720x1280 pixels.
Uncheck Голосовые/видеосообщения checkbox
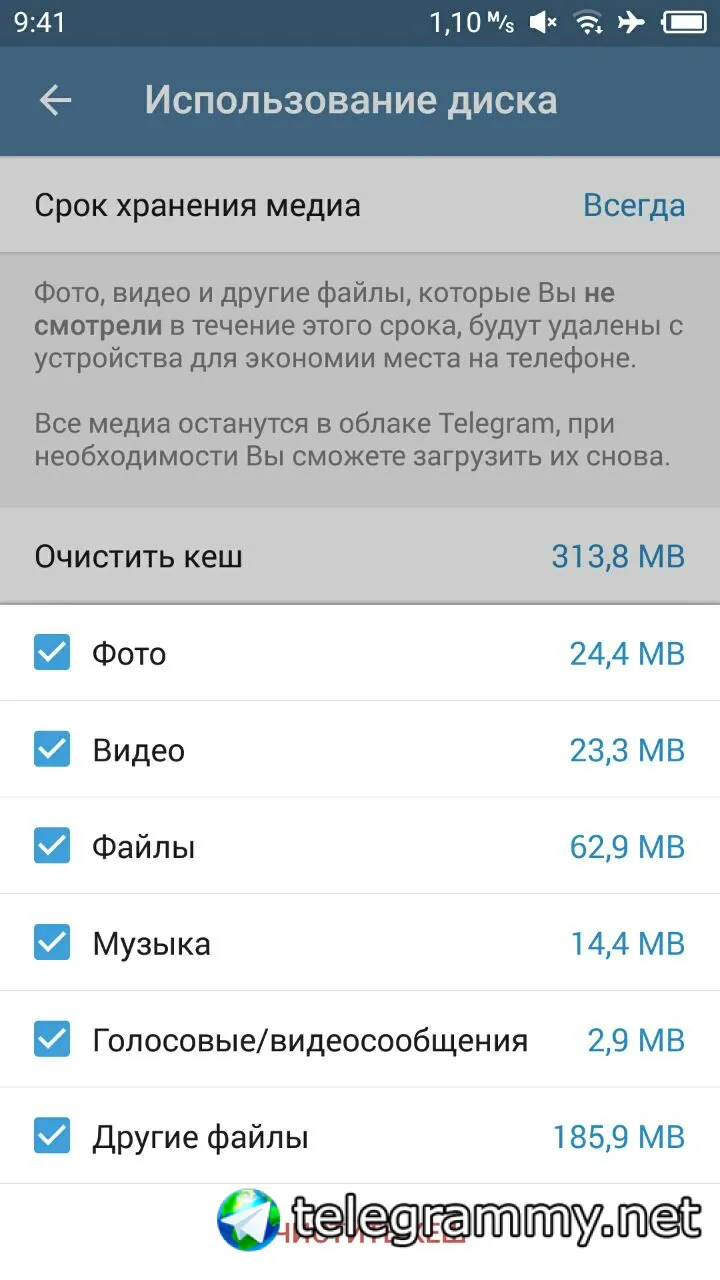click(x=52, y=1040)
